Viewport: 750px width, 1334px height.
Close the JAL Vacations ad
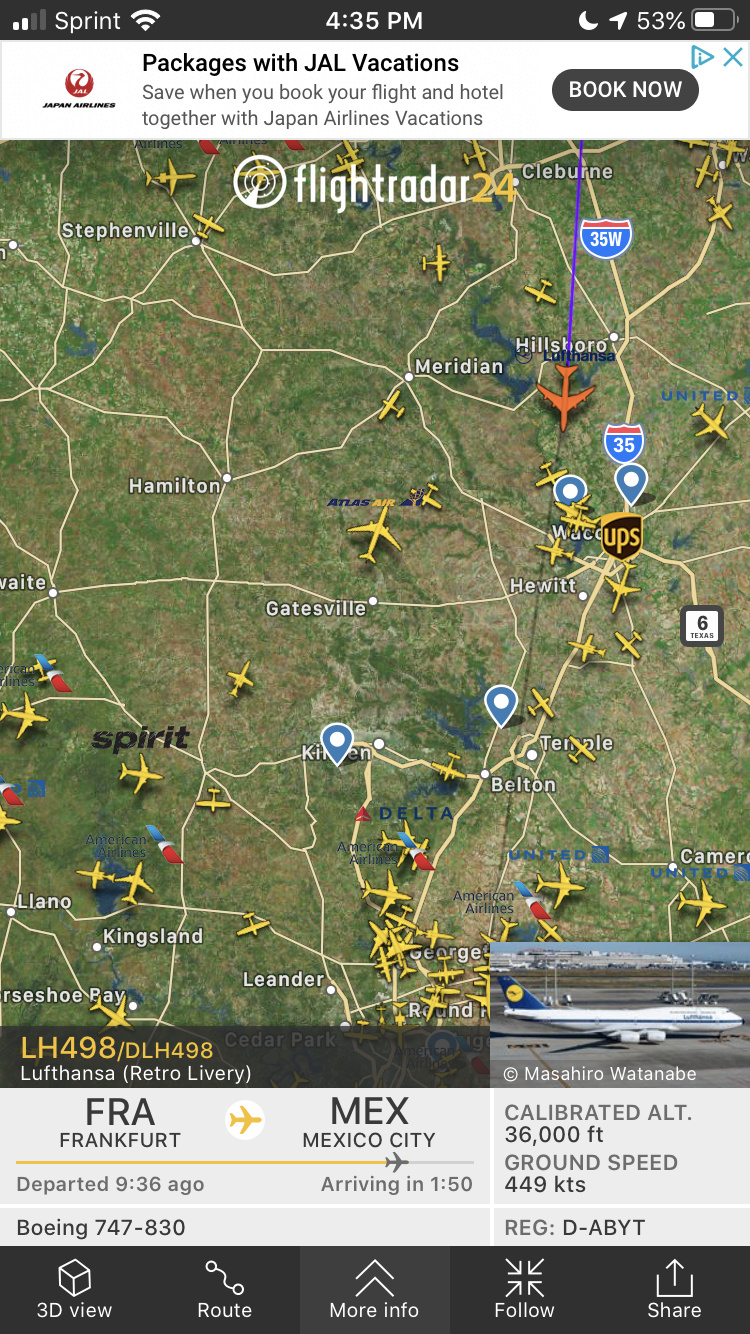click(x=733, y=57)
